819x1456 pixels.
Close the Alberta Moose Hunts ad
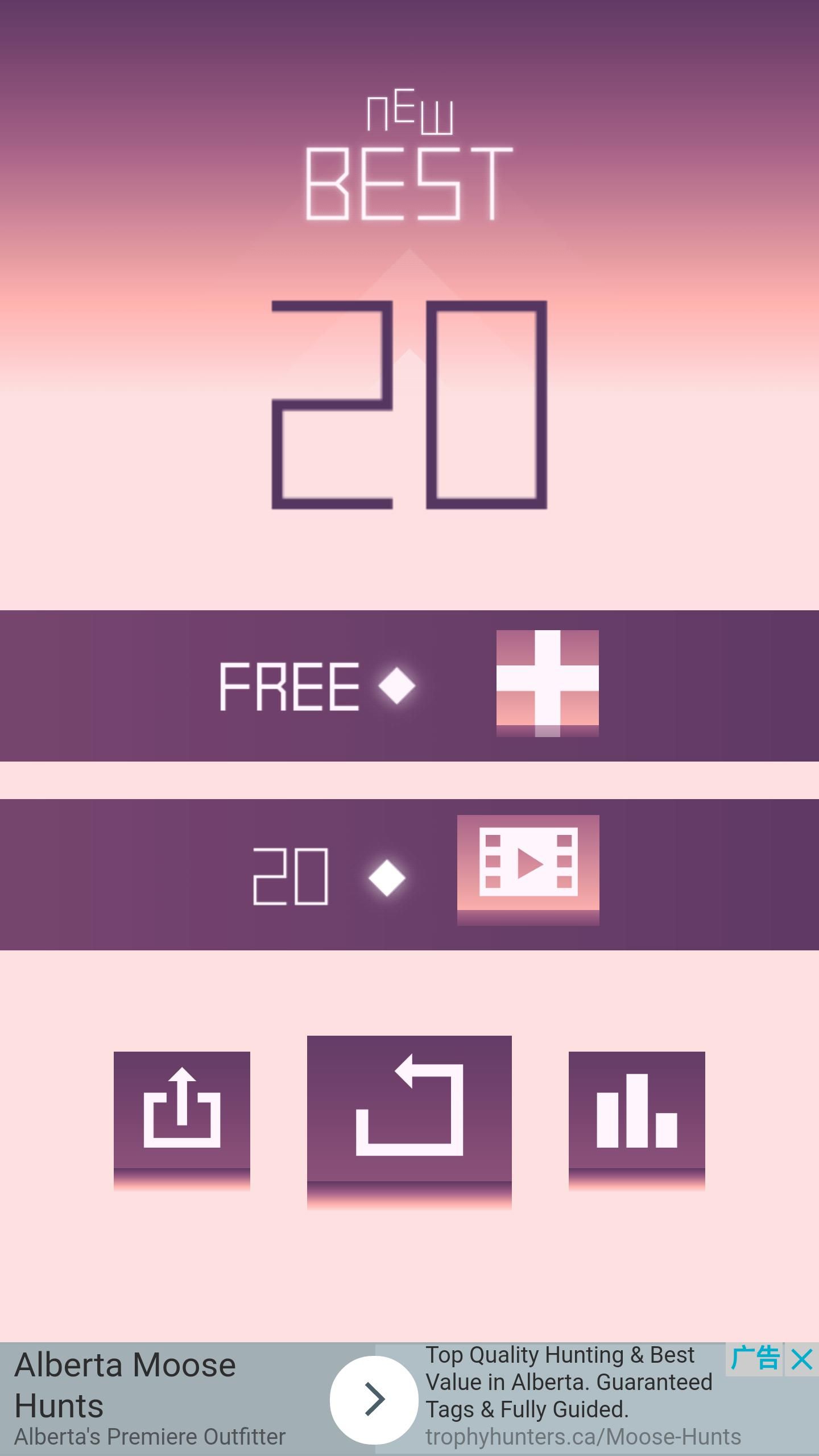(801, 1360)
